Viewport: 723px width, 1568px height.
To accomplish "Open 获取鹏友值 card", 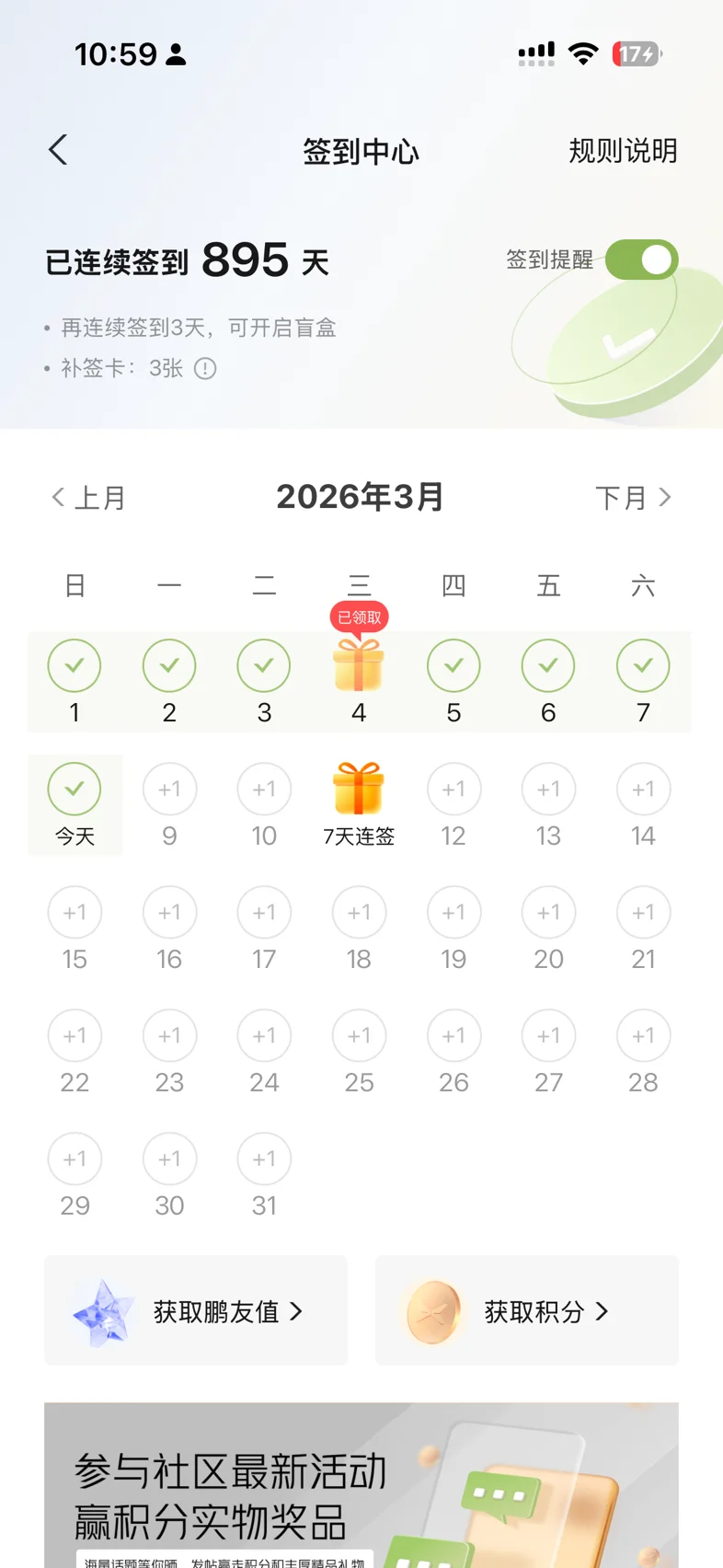I will pyautogui.click(x=196, y=1310).
